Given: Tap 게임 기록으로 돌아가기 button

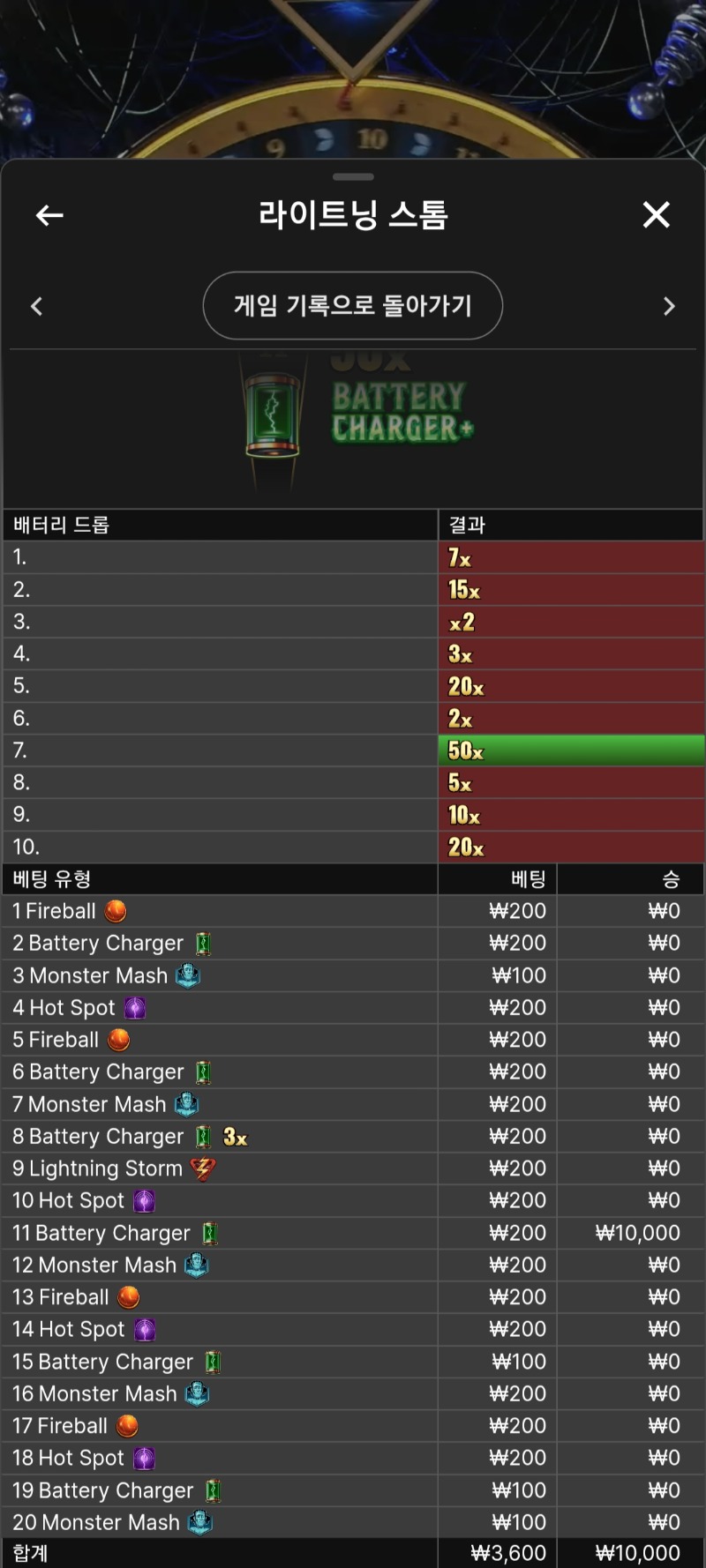Looking at the screenshot, I should coord(353,306).
